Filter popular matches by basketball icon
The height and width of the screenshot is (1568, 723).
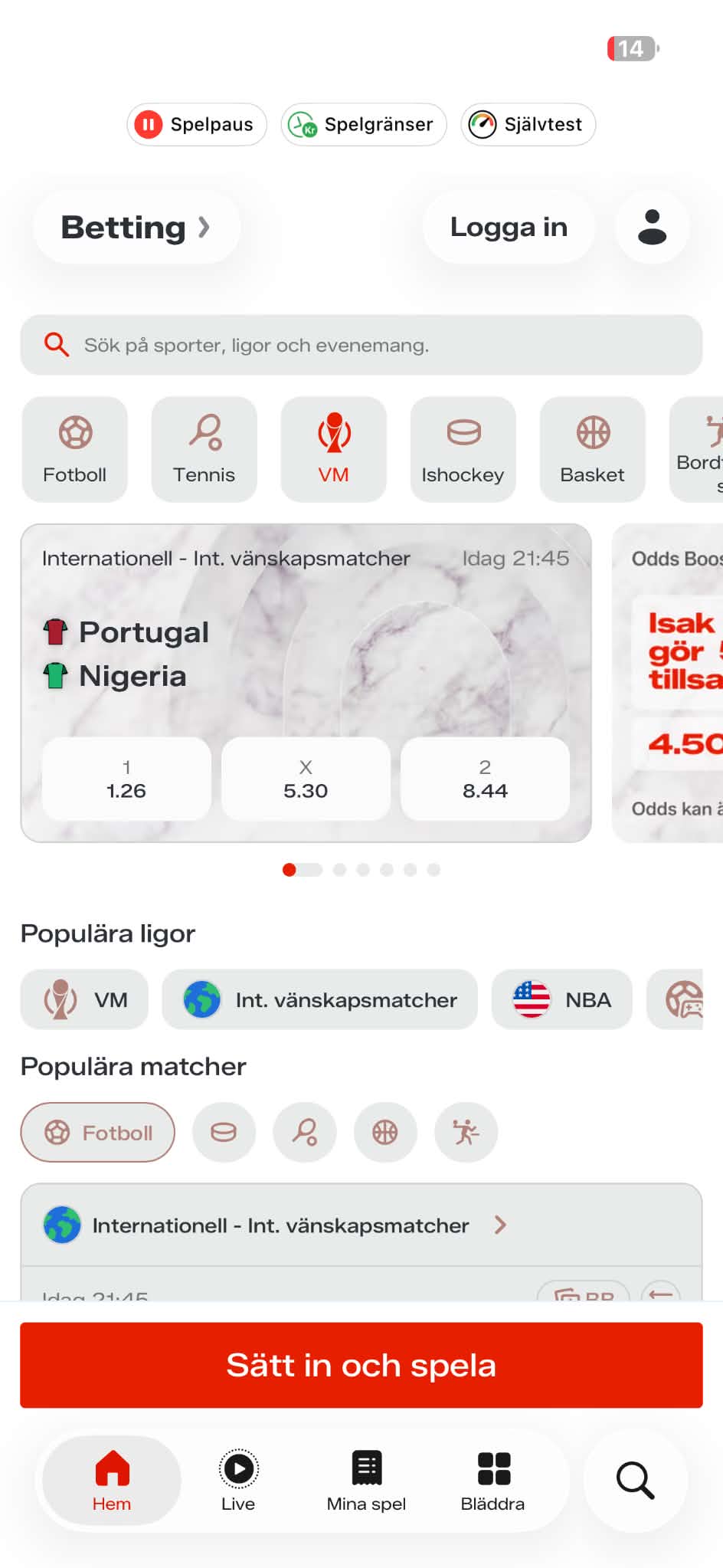[385, 1132]
